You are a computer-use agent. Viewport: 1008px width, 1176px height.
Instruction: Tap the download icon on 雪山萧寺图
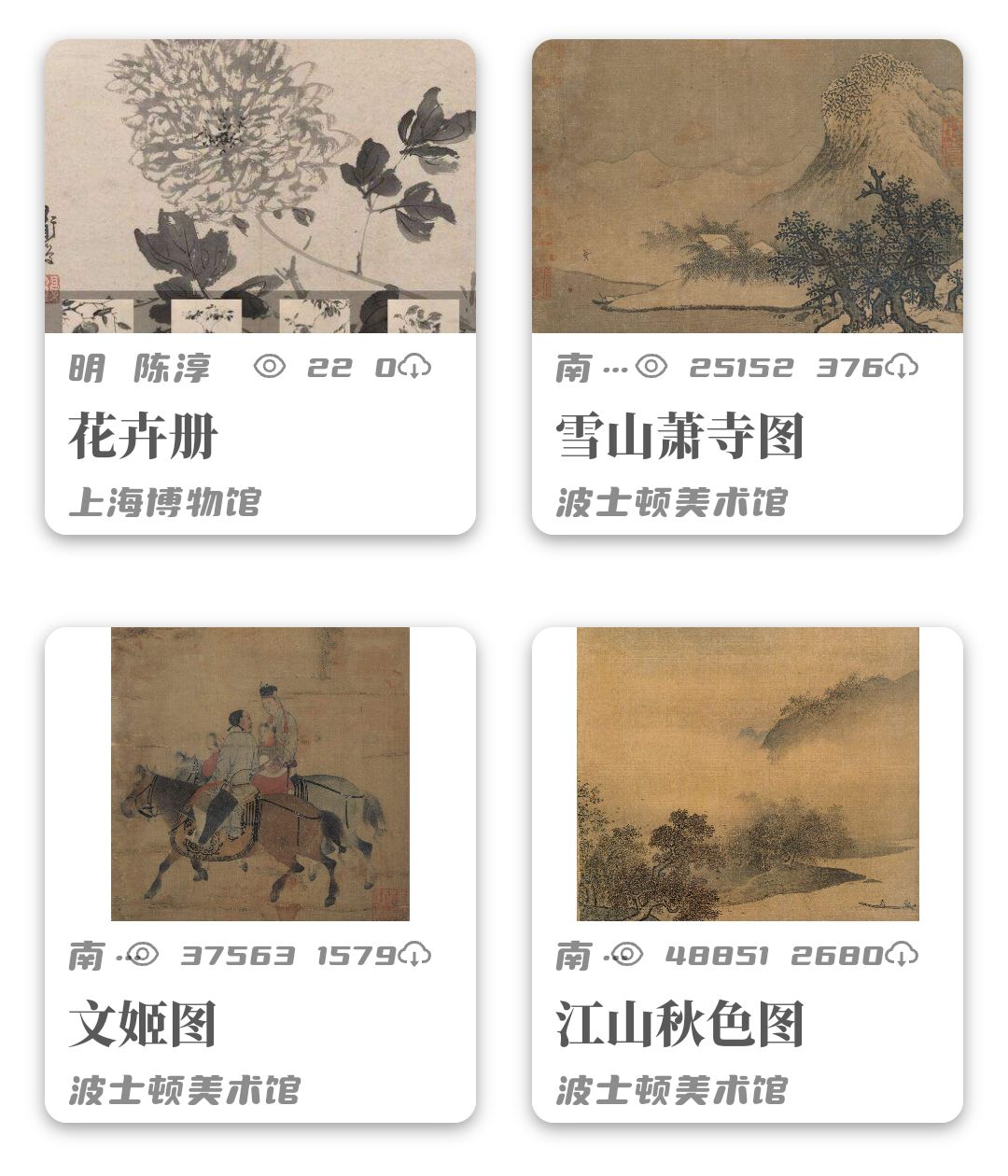[902, 367]
